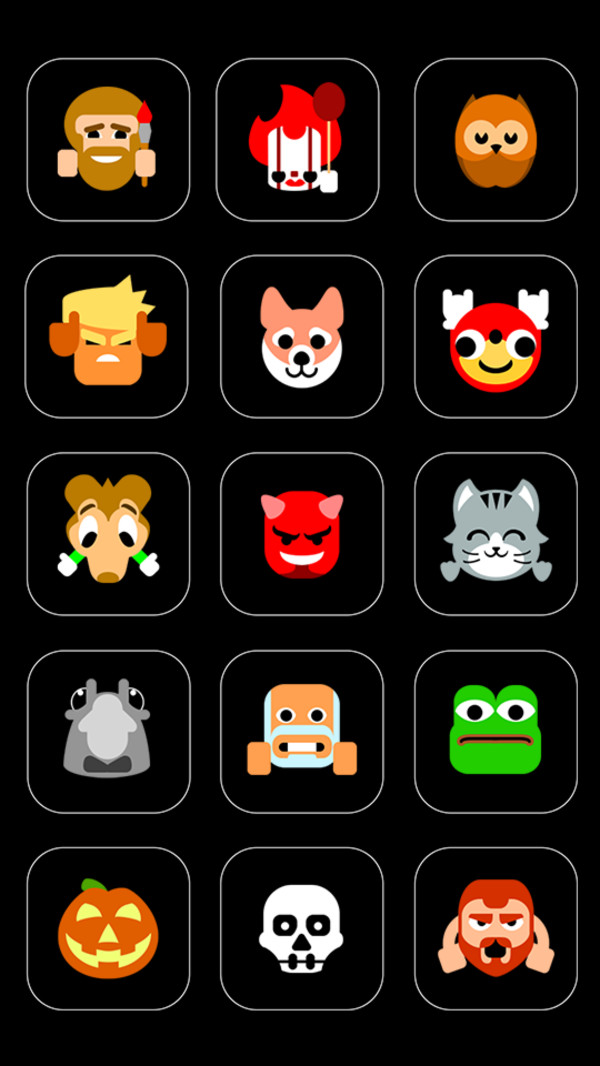
Task: Select the brown camel-like creature avatar
Action: tap(108, 534)
